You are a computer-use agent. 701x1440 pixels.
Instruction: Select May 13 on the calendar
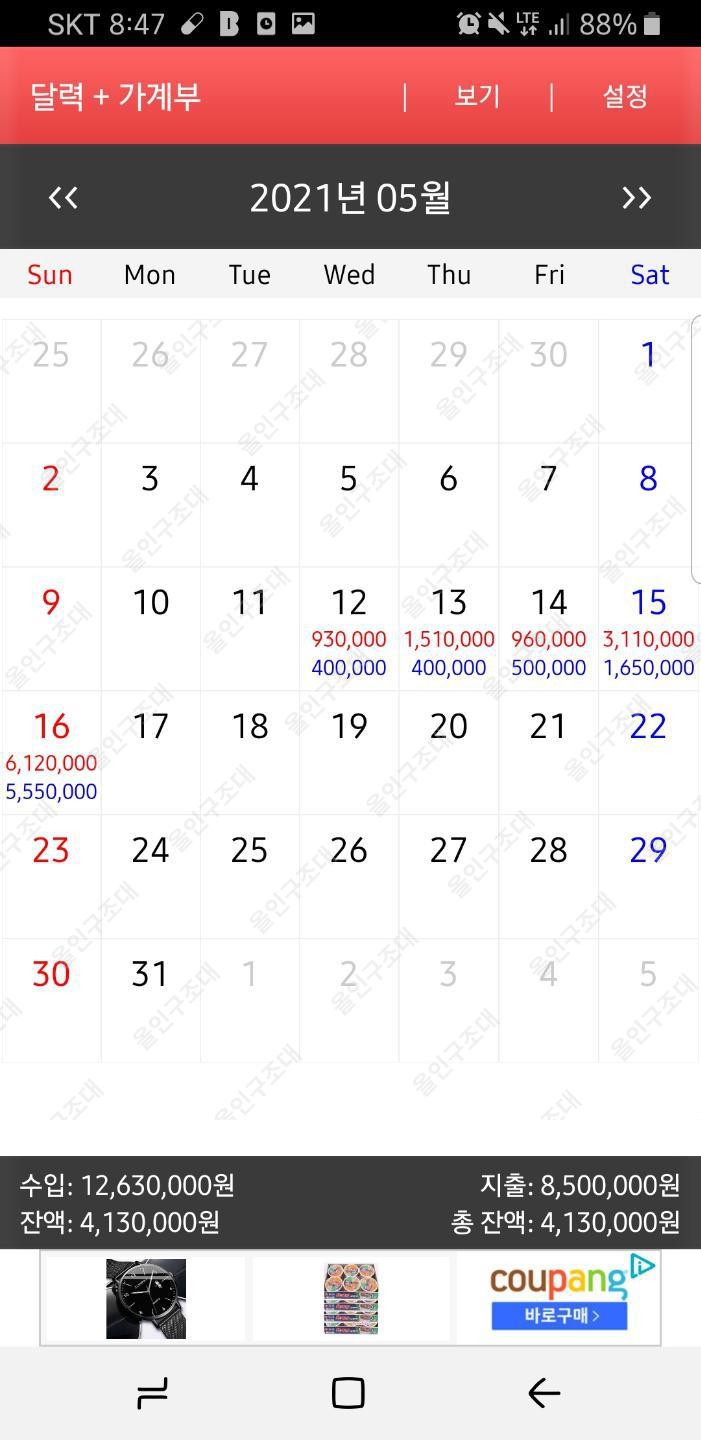(449, 629)
